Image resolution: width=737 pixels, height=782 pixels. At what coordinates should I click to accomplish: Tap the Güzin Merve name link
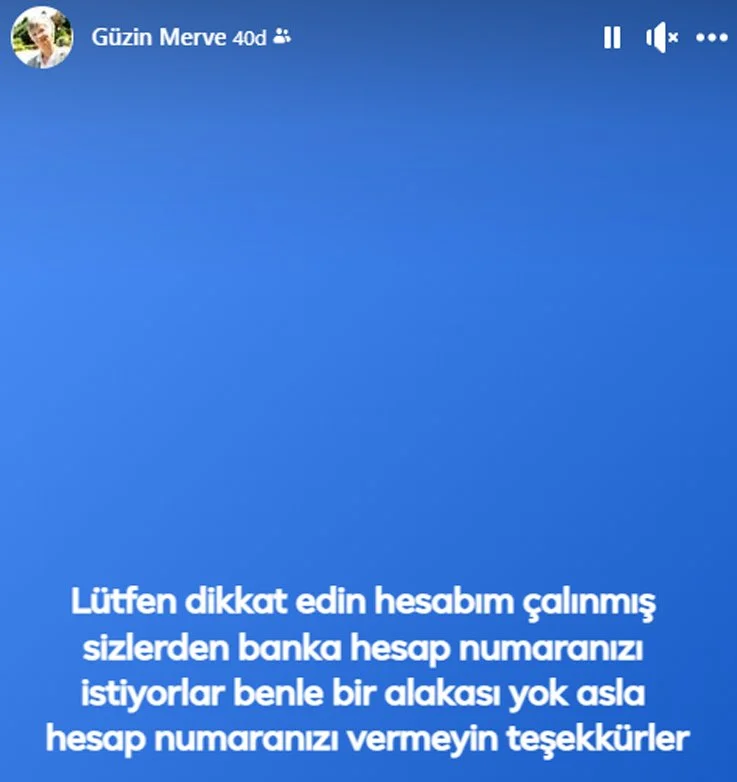pyautogui.click(x=158, y=38)
